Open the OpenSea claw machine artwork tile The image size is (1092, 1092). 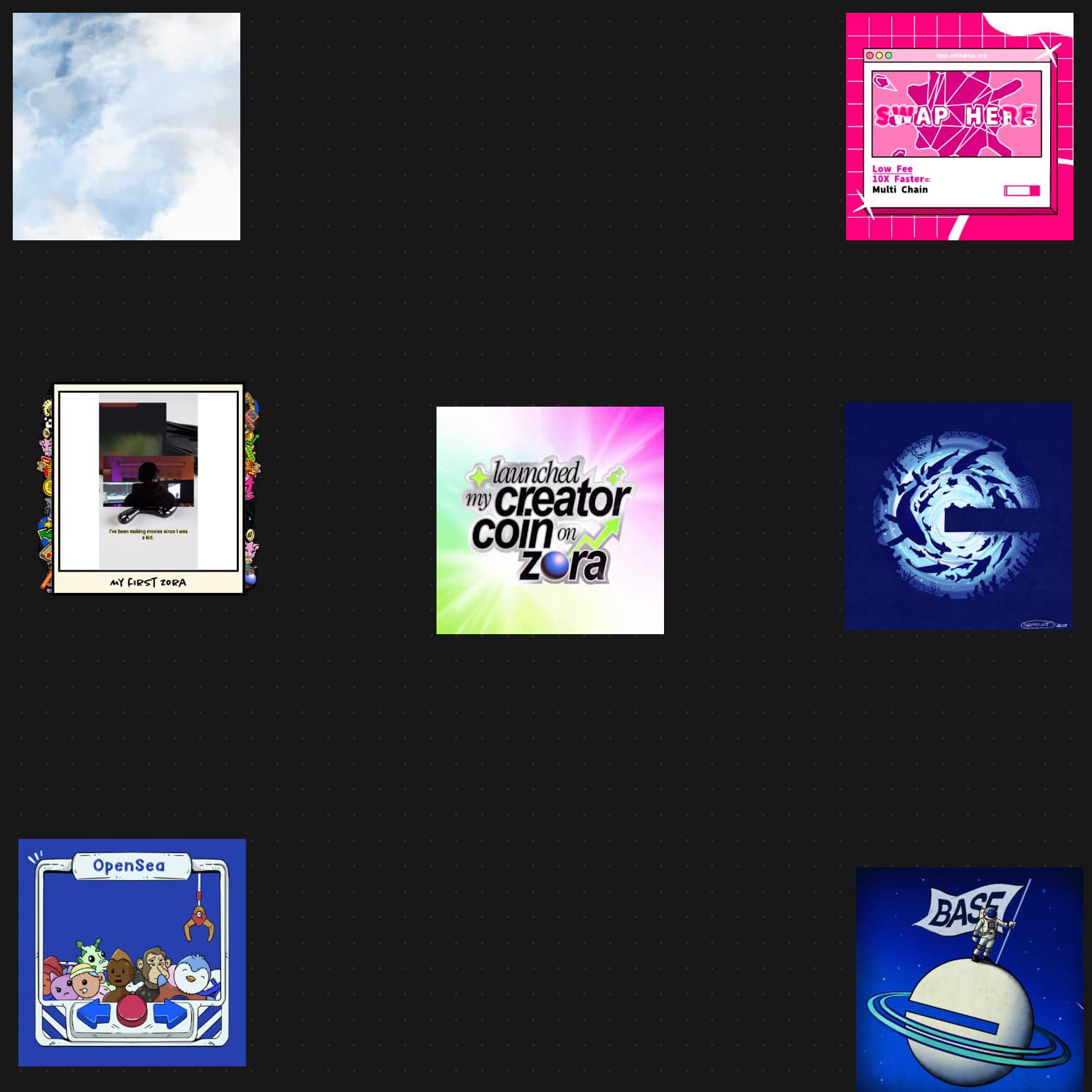pyautogui.click(x=132, y=952)
